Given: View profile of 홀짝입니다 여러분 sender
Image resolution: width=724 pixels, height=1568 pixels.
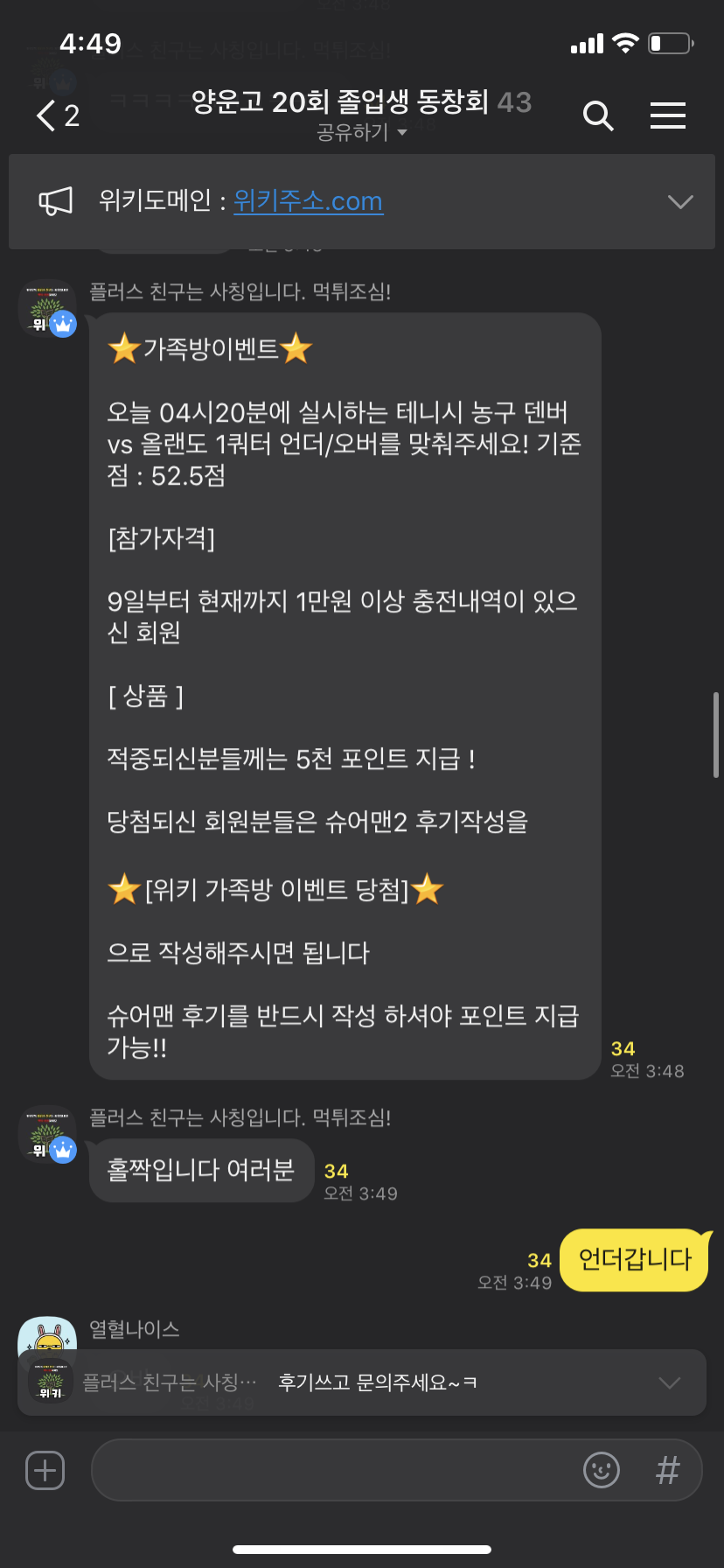Looking at the screenshot, I should point(47,1134).
